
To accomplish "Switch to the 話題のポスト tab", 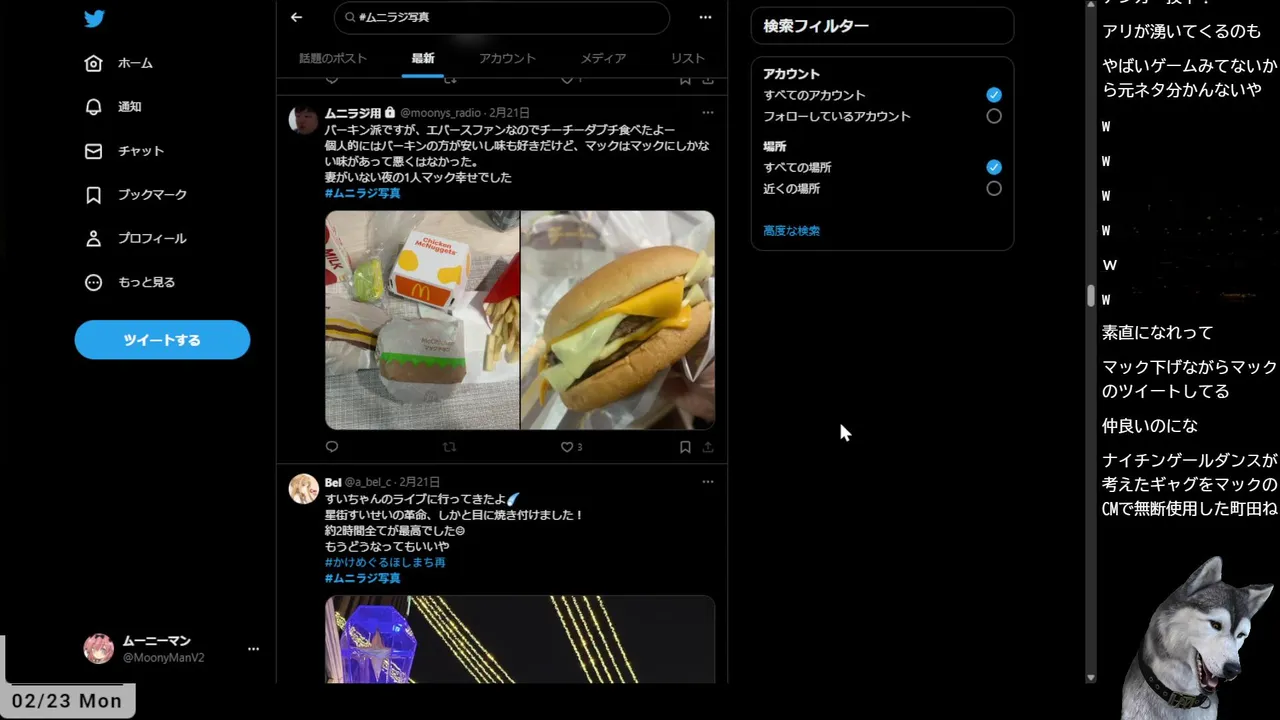I will 333,58.
